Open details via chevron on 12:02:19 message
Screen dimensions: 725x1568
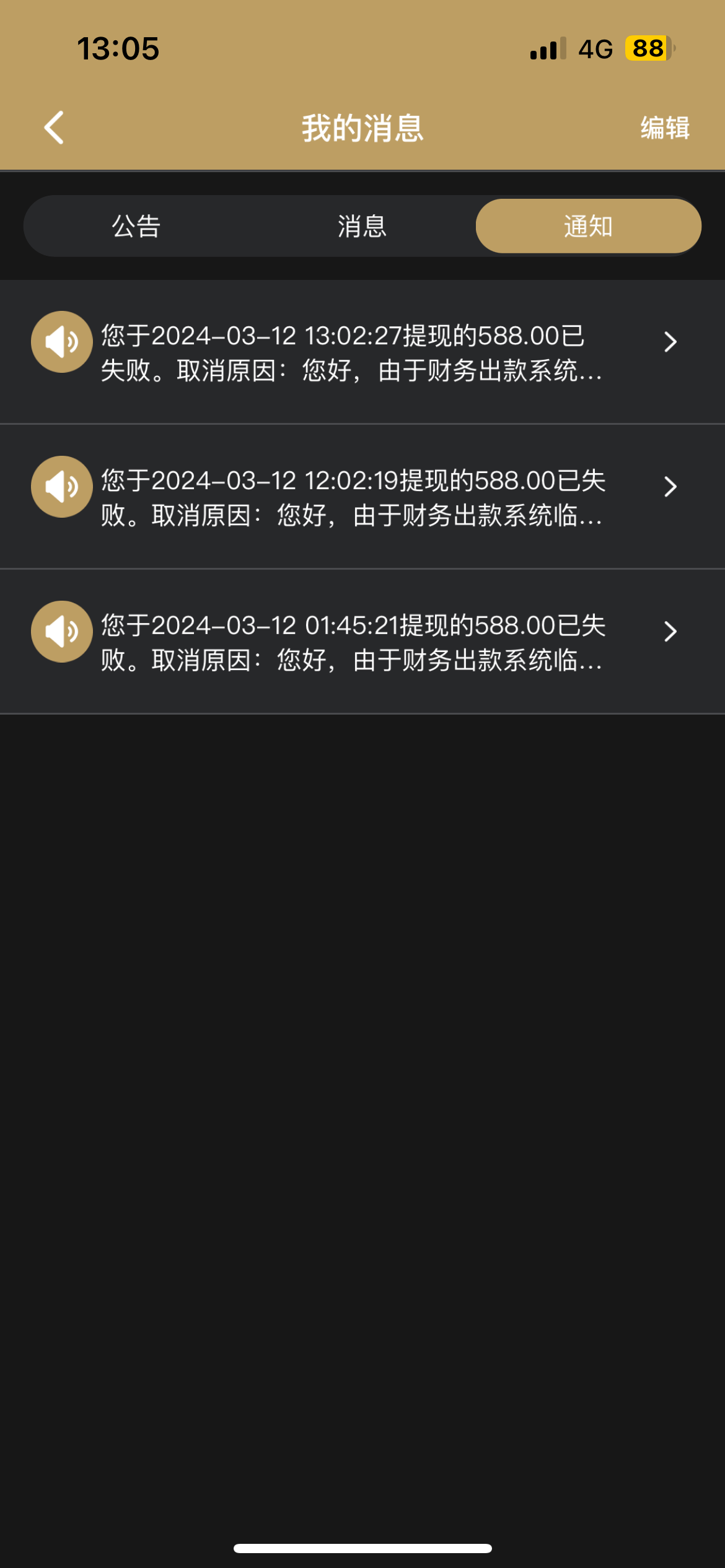click(670, 487)
